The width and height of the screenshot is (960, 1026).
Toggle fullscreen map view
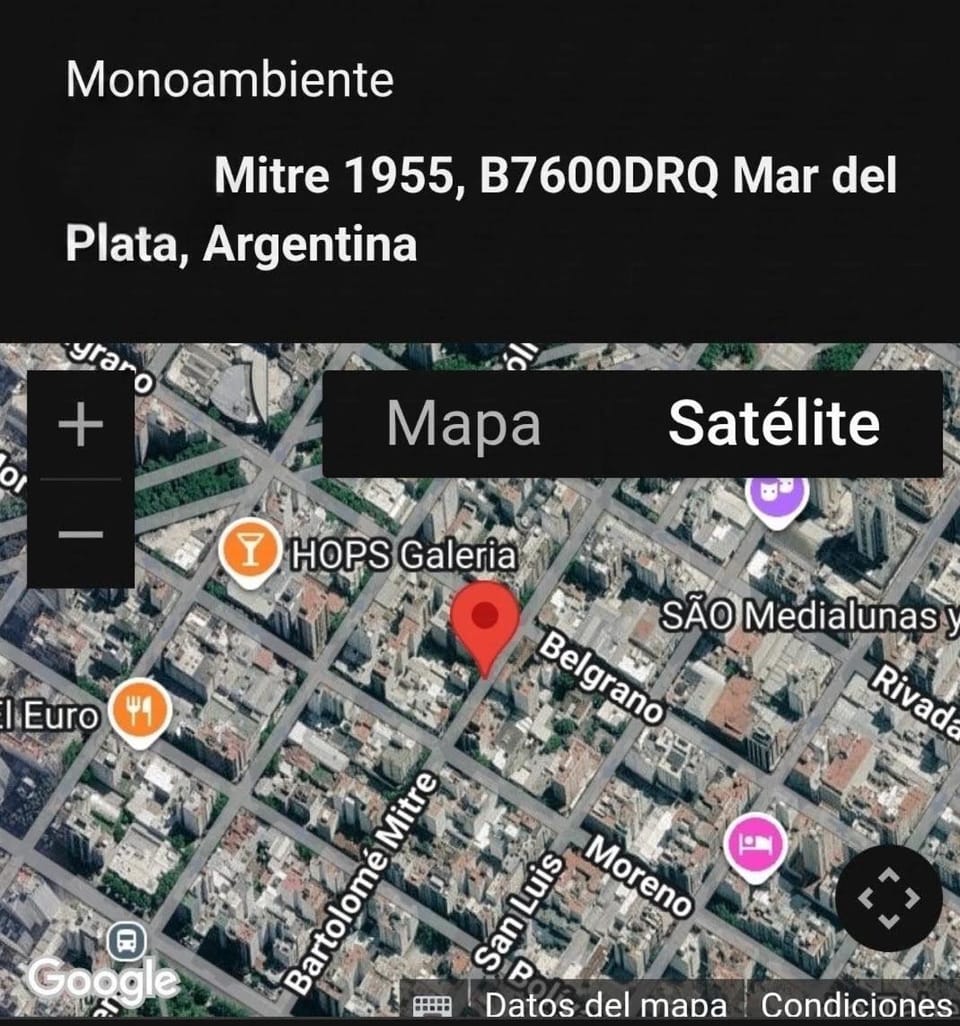coord(888,898)
